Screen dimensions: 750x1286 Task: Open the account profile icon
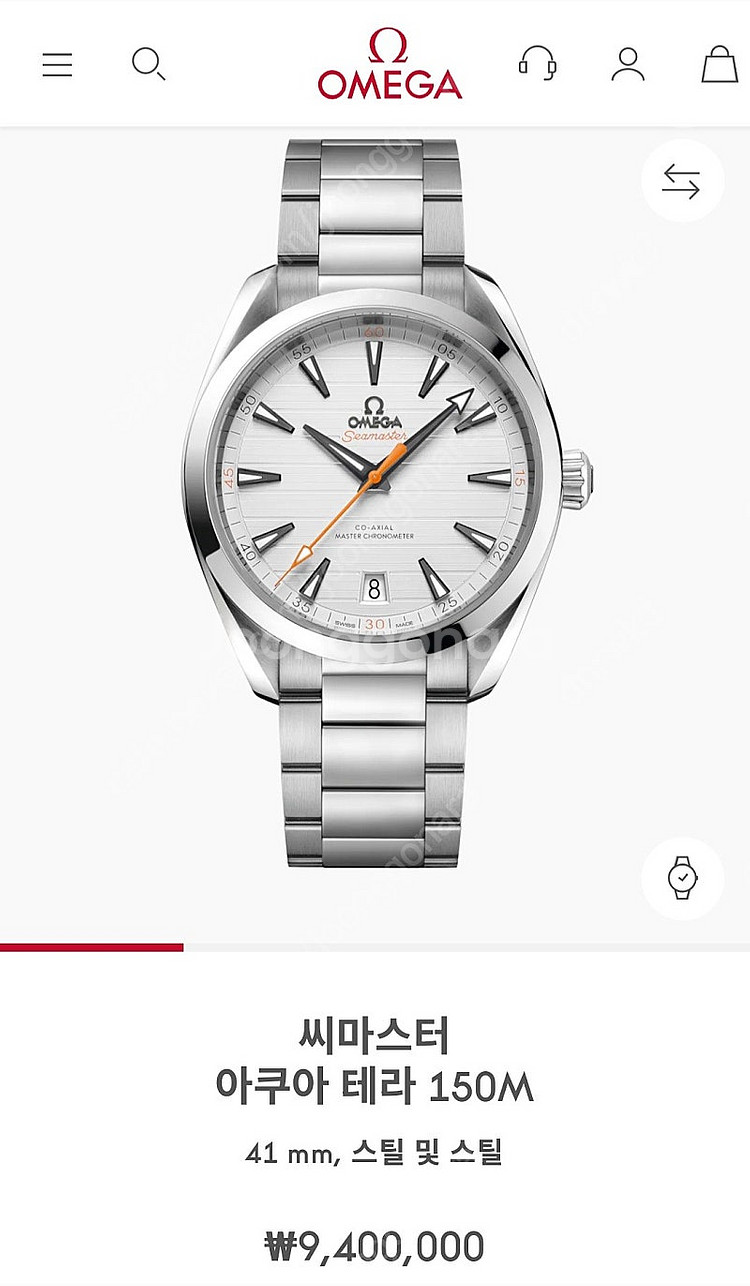[x=628, y=64]
